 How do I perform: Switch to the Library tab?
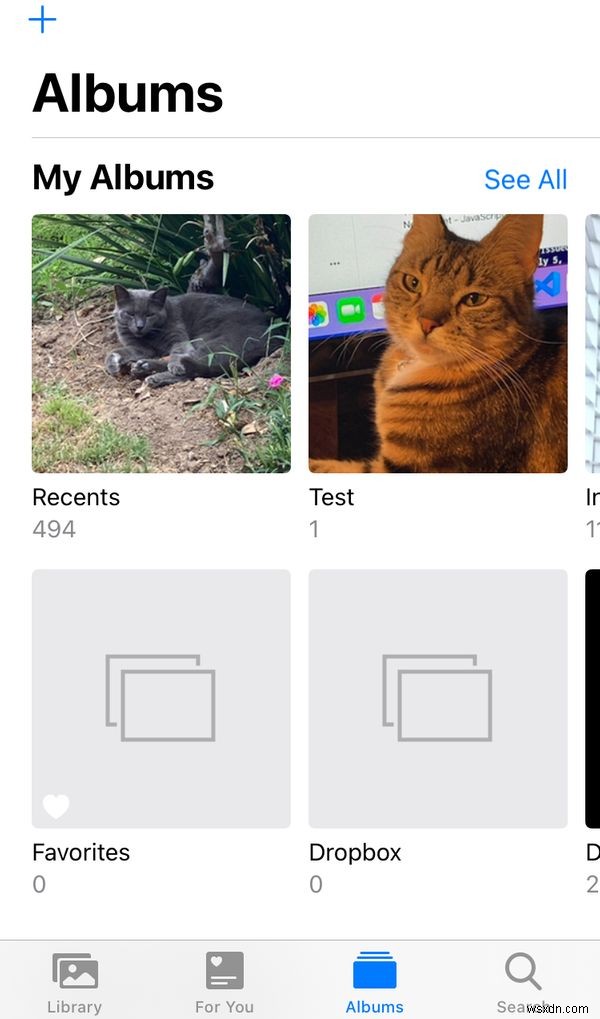click(75, 982)
